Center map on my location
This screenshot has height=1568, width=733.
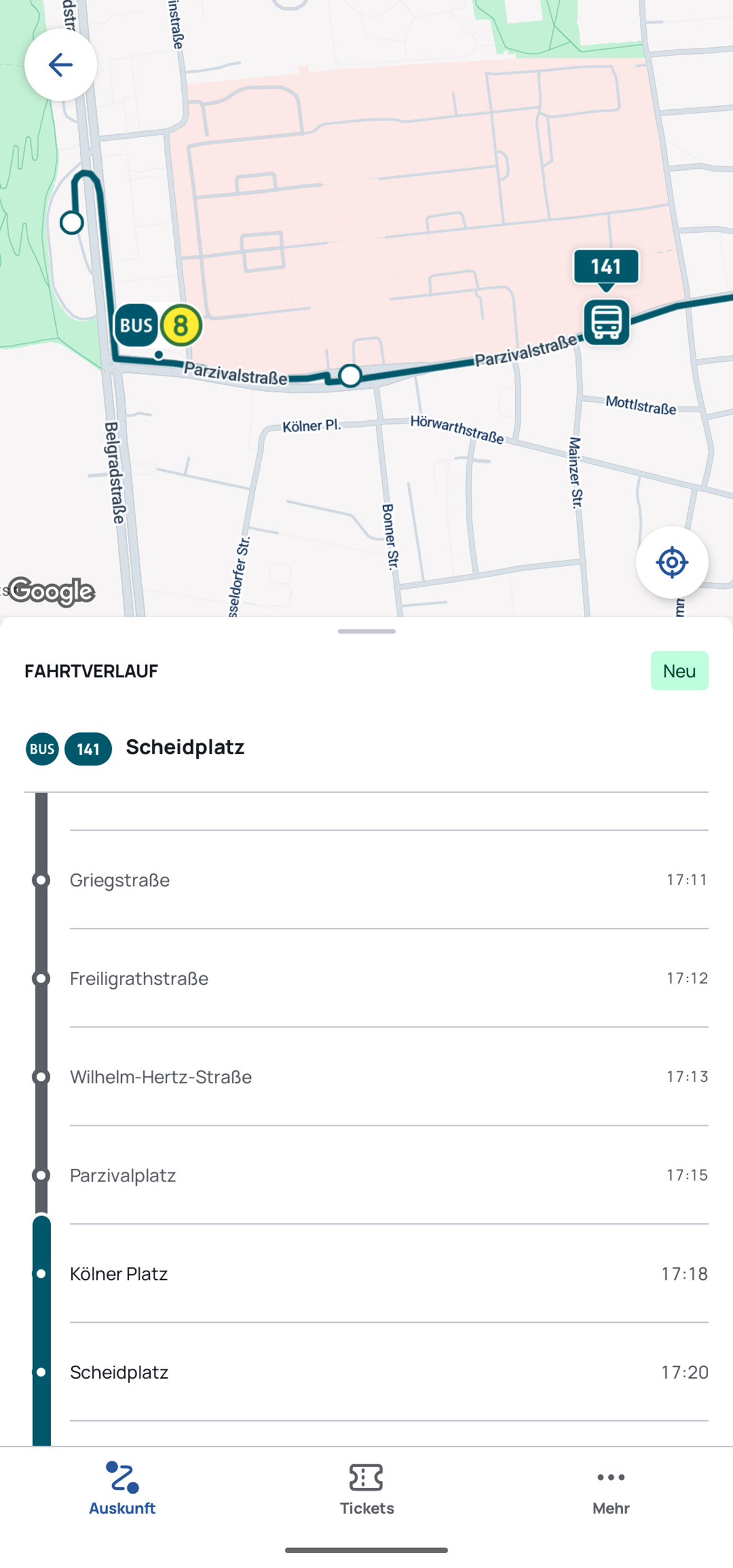(x=672, y=562)
